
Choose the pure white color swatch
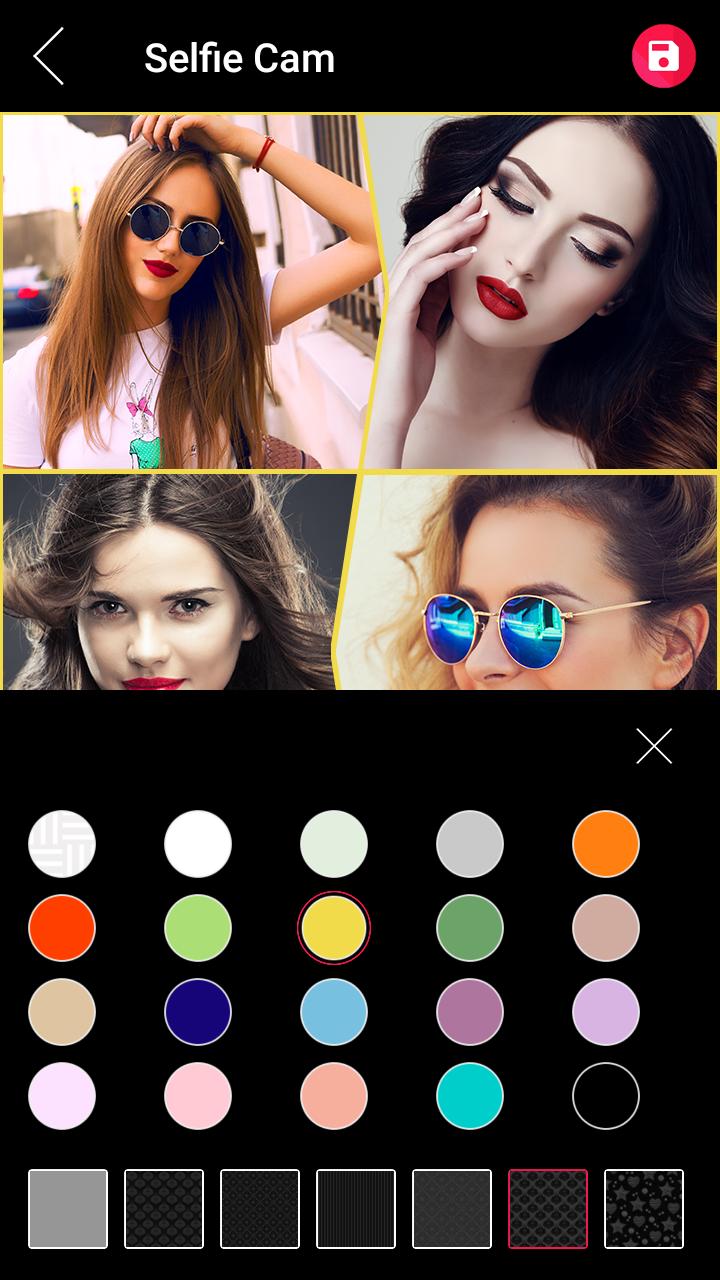[198, 844]
